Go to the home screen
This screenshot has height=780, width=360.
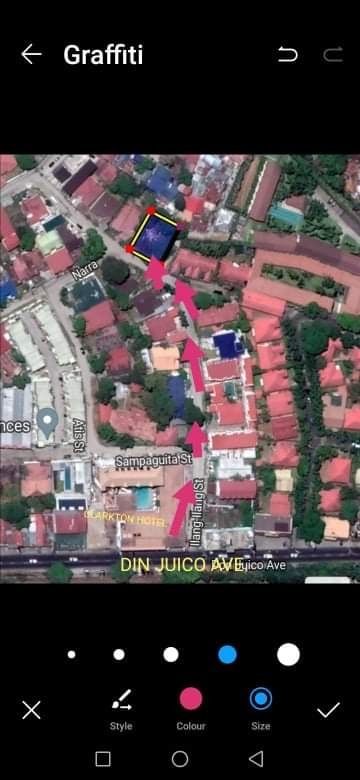pos(180,759)
